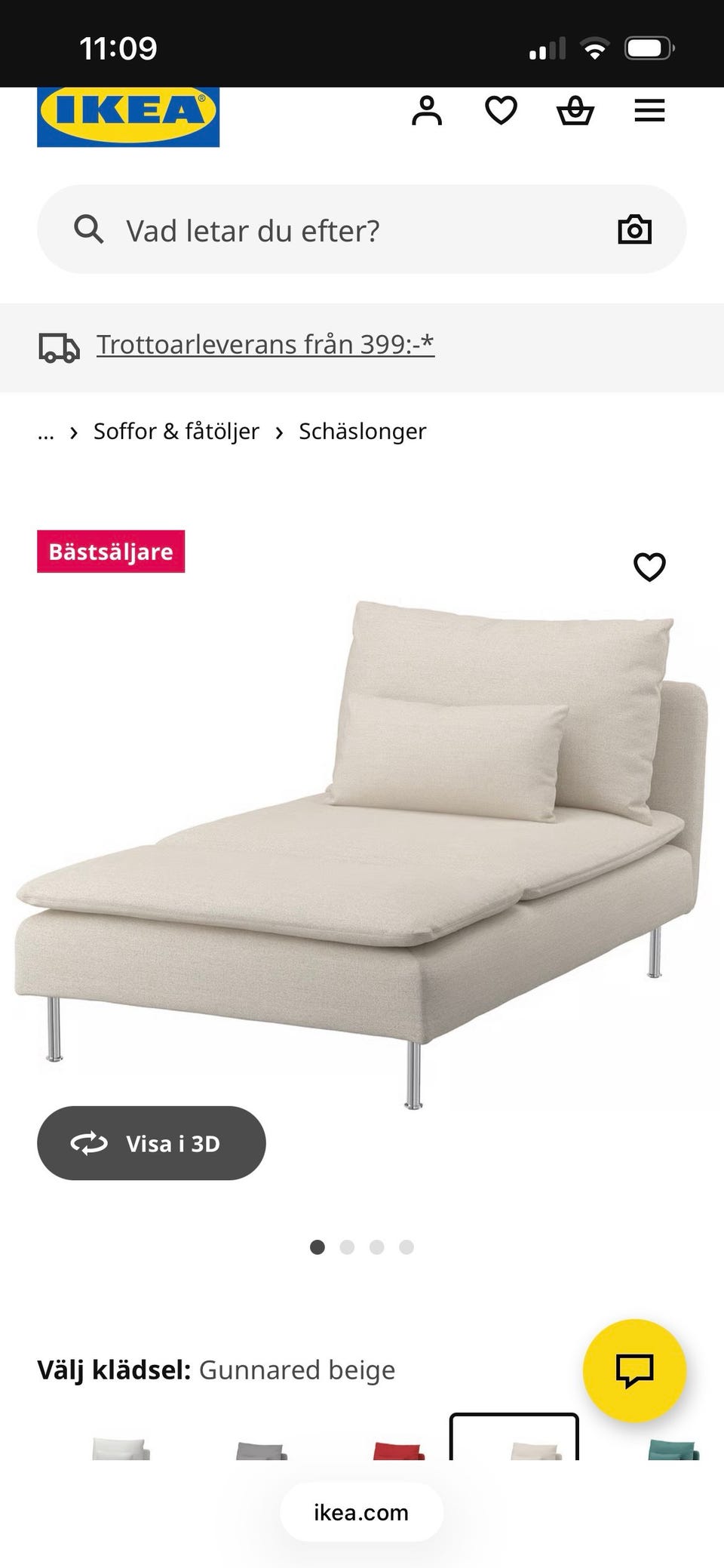Open the yellow chat bubble
The image size is (724, 1568).
635,1372
